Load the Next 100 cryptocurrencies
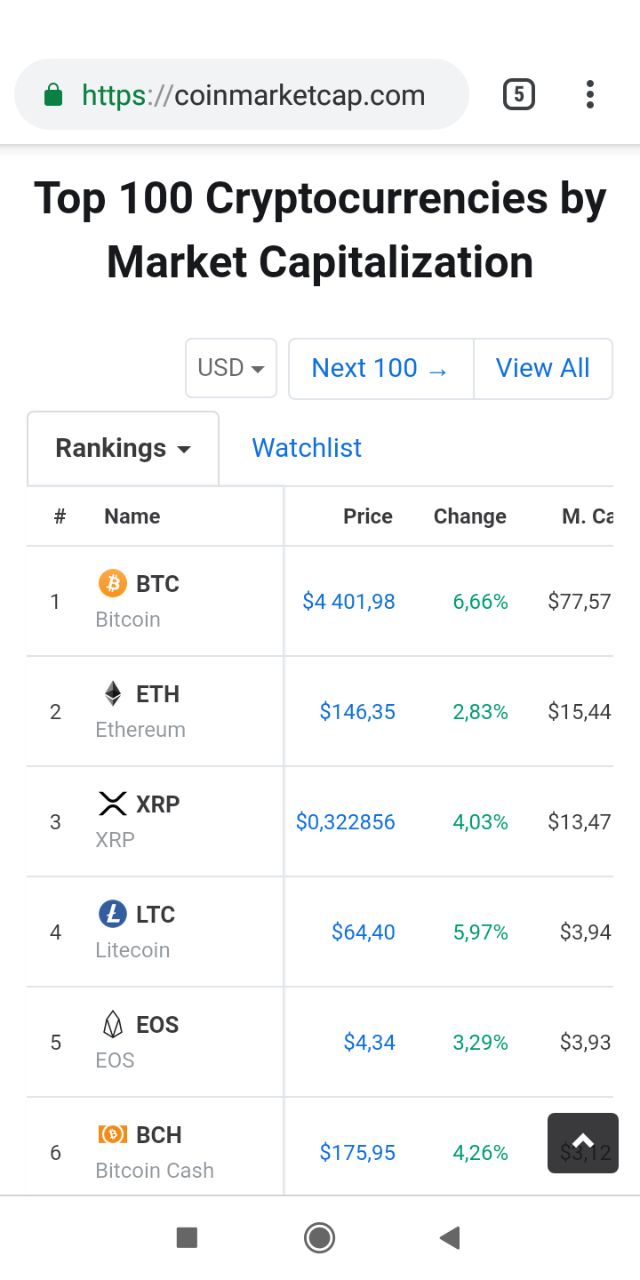This screenshot has height=1280, width=640. point(380,368)
